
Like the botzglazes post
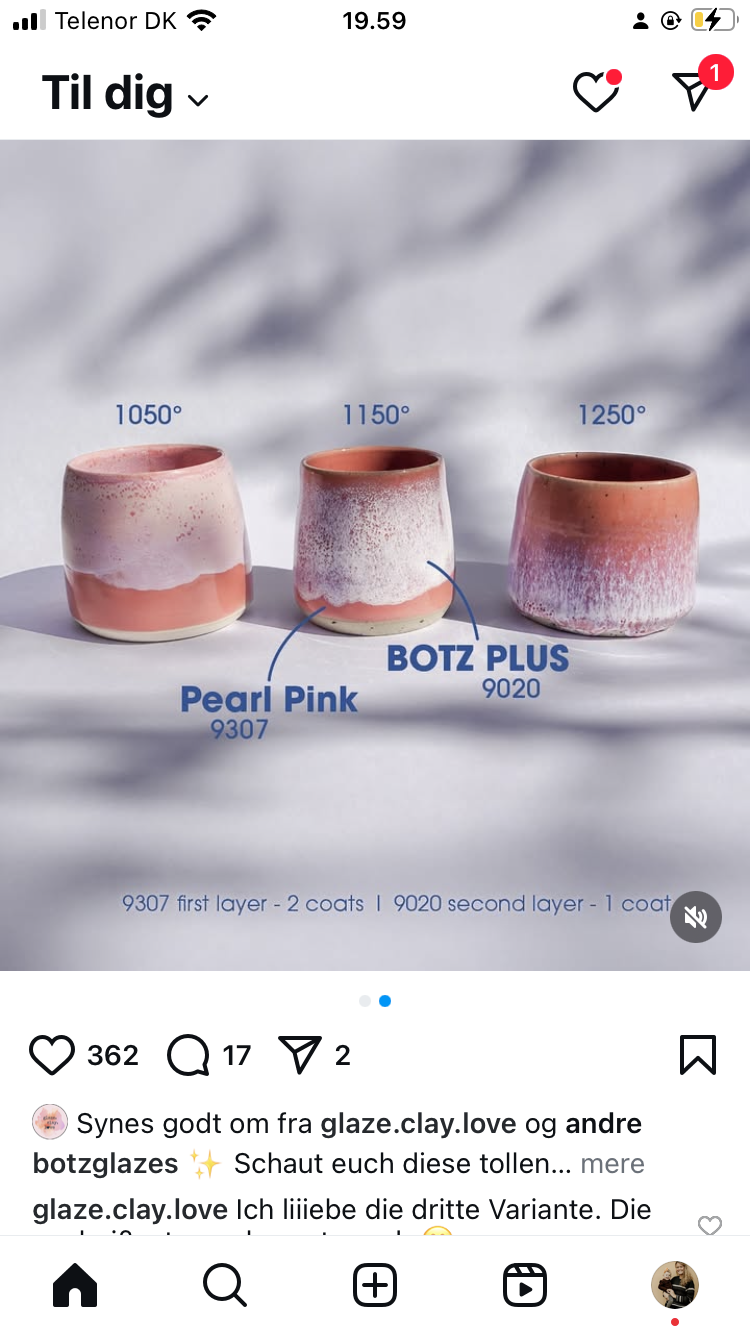pyautogui.click(x=52, y=1055)
